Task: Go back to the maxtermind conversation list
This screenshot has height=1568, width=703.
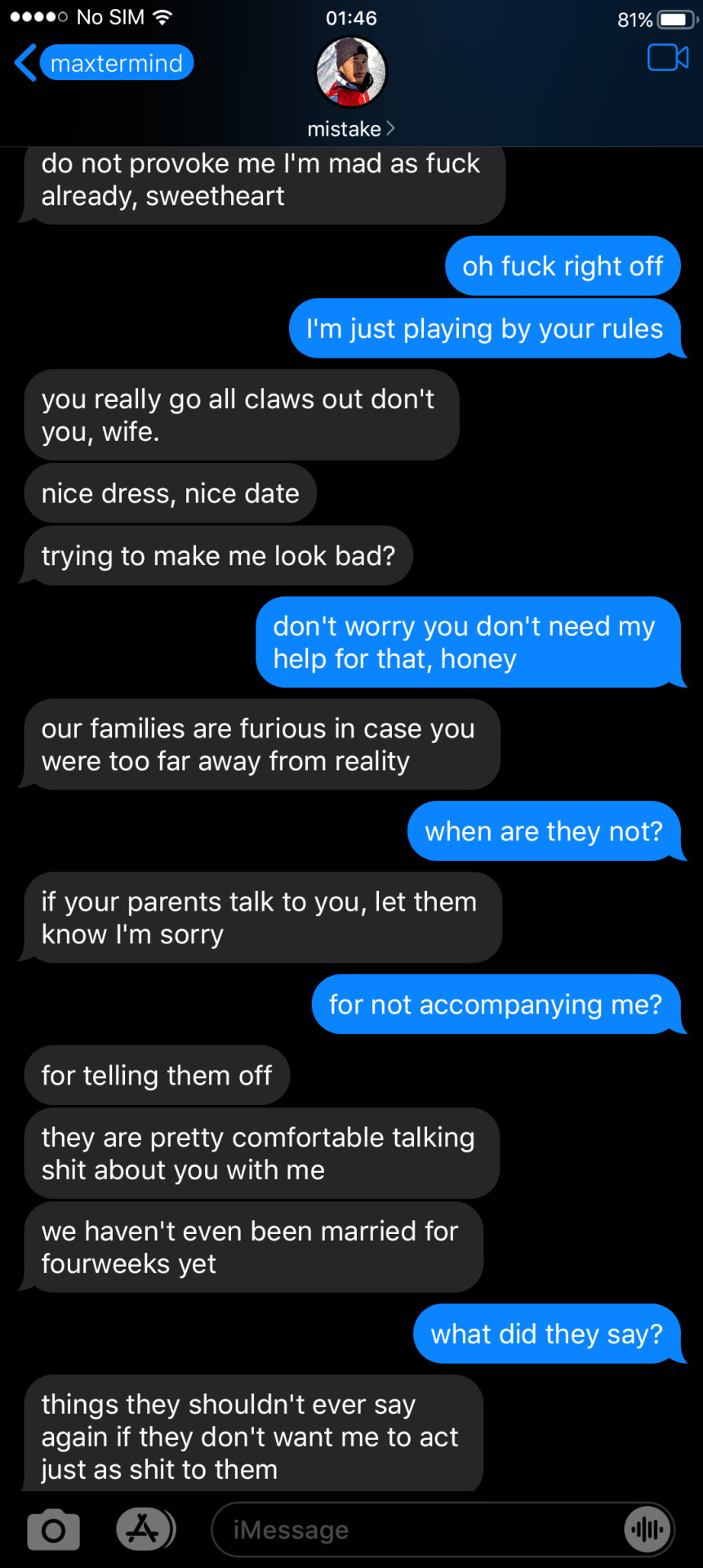Action: point(103,63)
